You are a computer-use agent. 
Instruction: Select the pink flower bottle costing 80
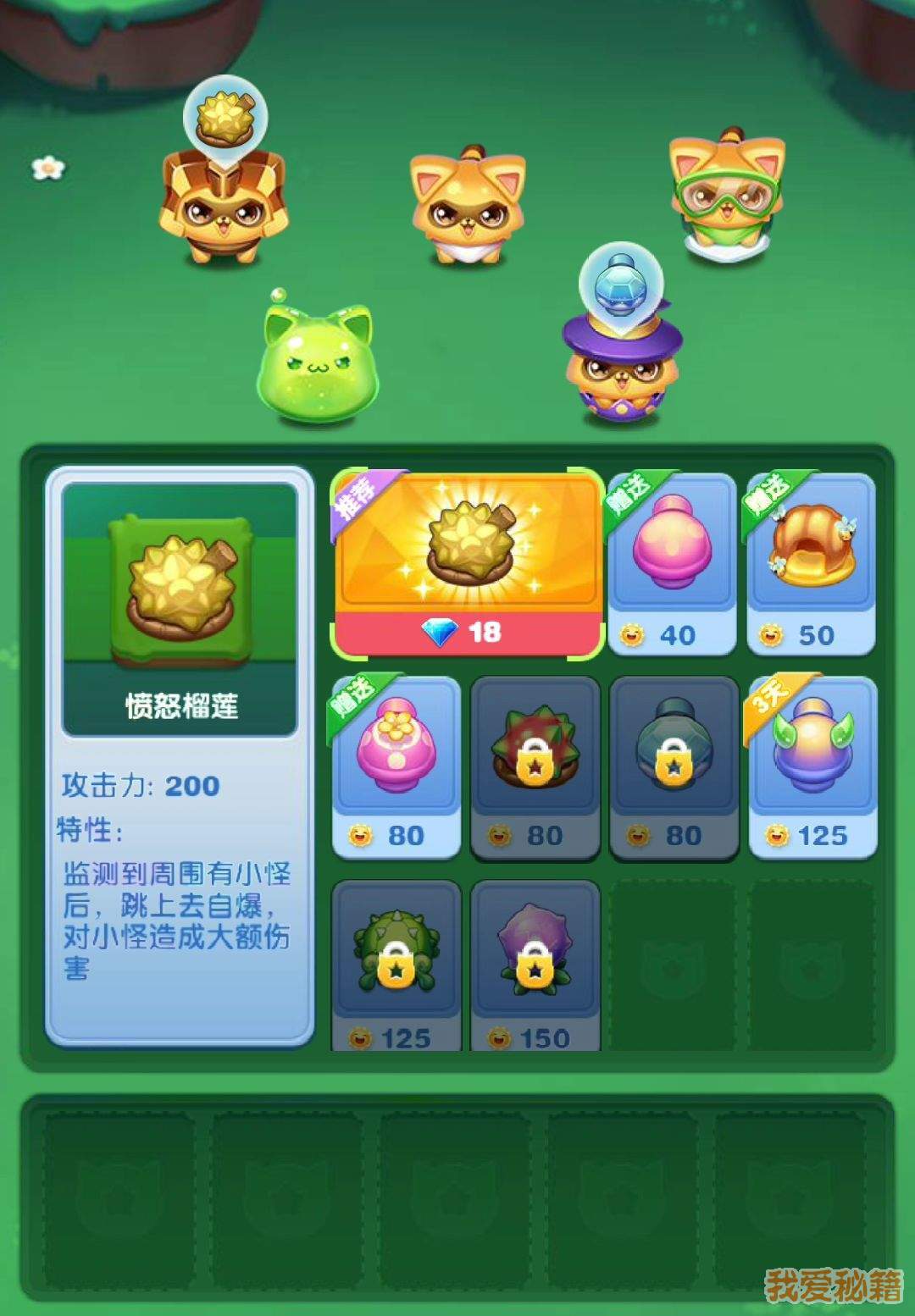pos(396,766)
